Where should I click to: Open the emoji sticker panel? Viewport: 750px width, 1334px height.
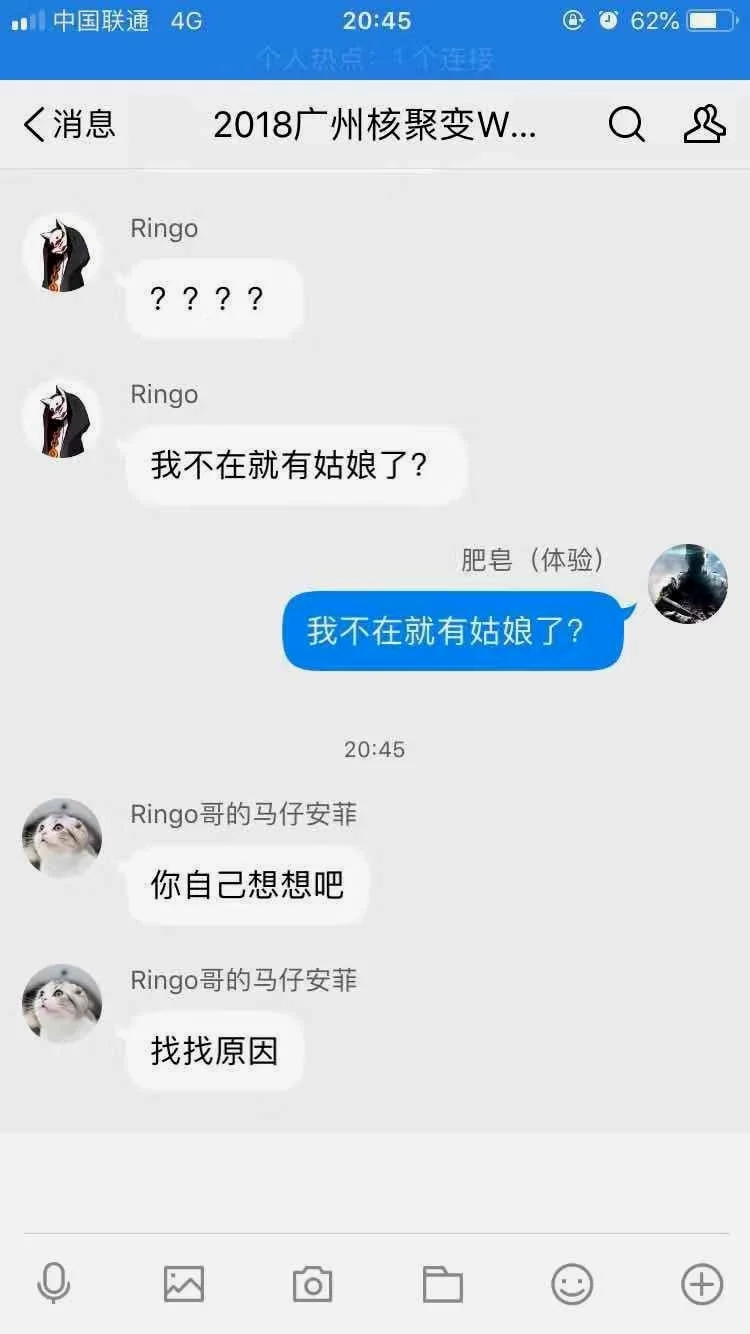click(x=572, y=1283)
